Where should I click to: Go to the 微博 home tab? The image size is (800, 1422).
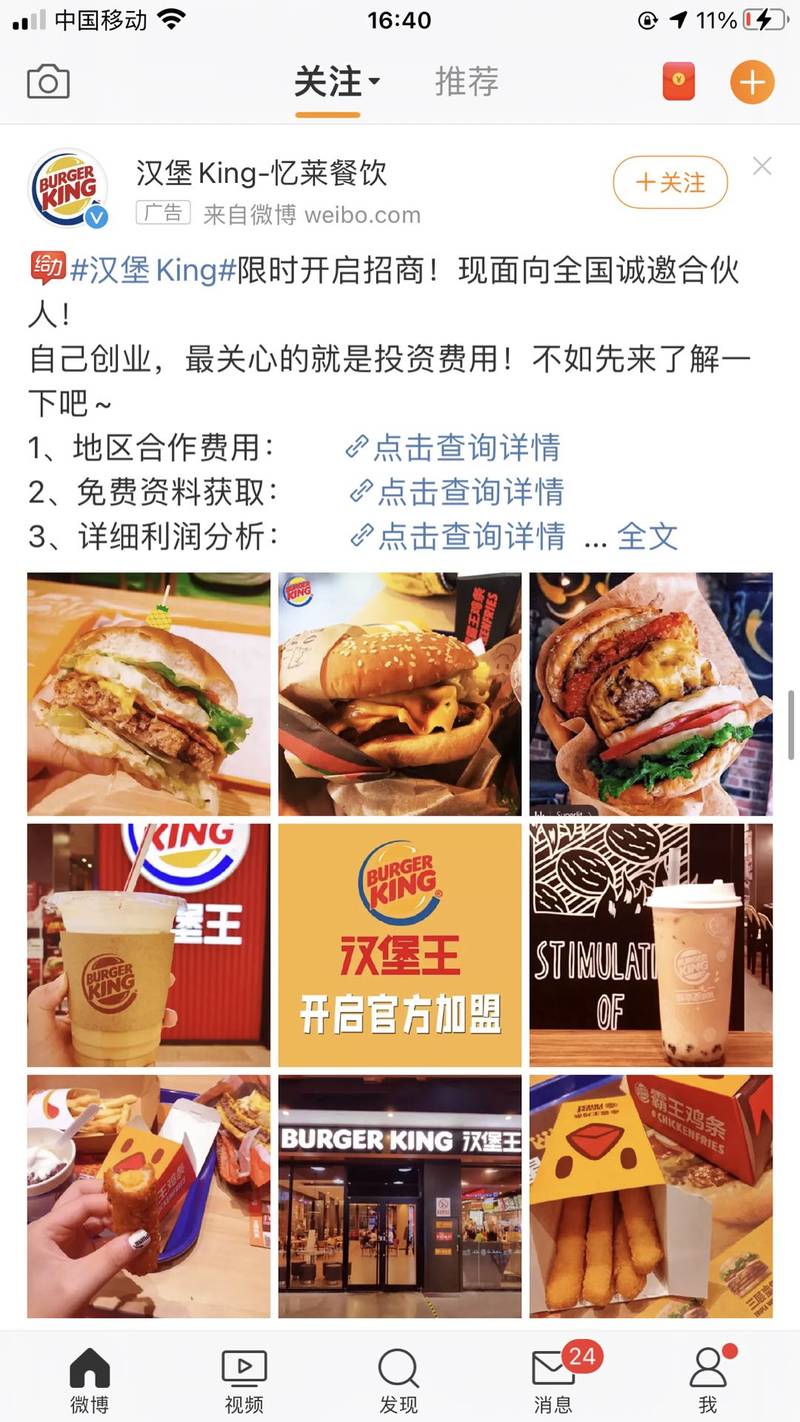89,1380
